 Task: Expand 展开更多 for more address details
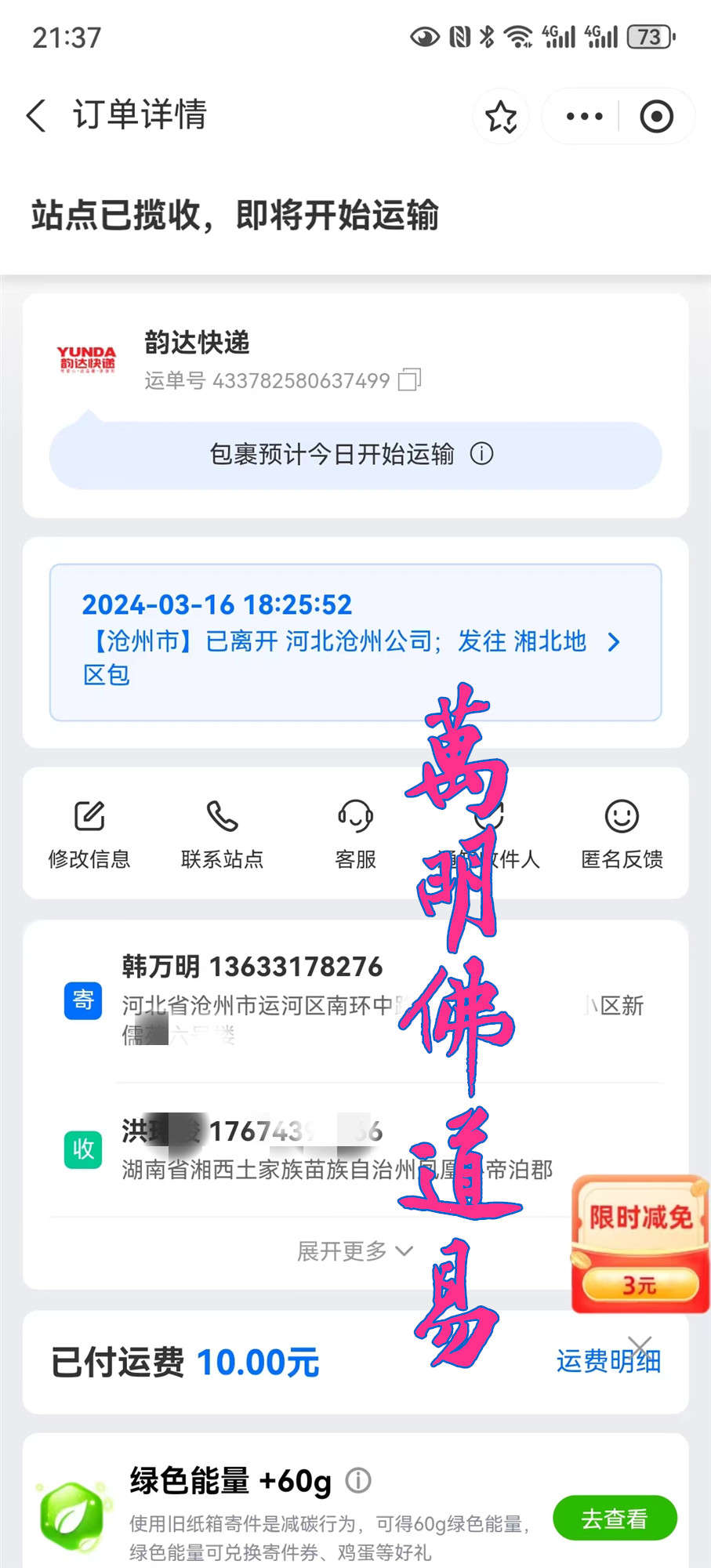(x=354, y=1250)
